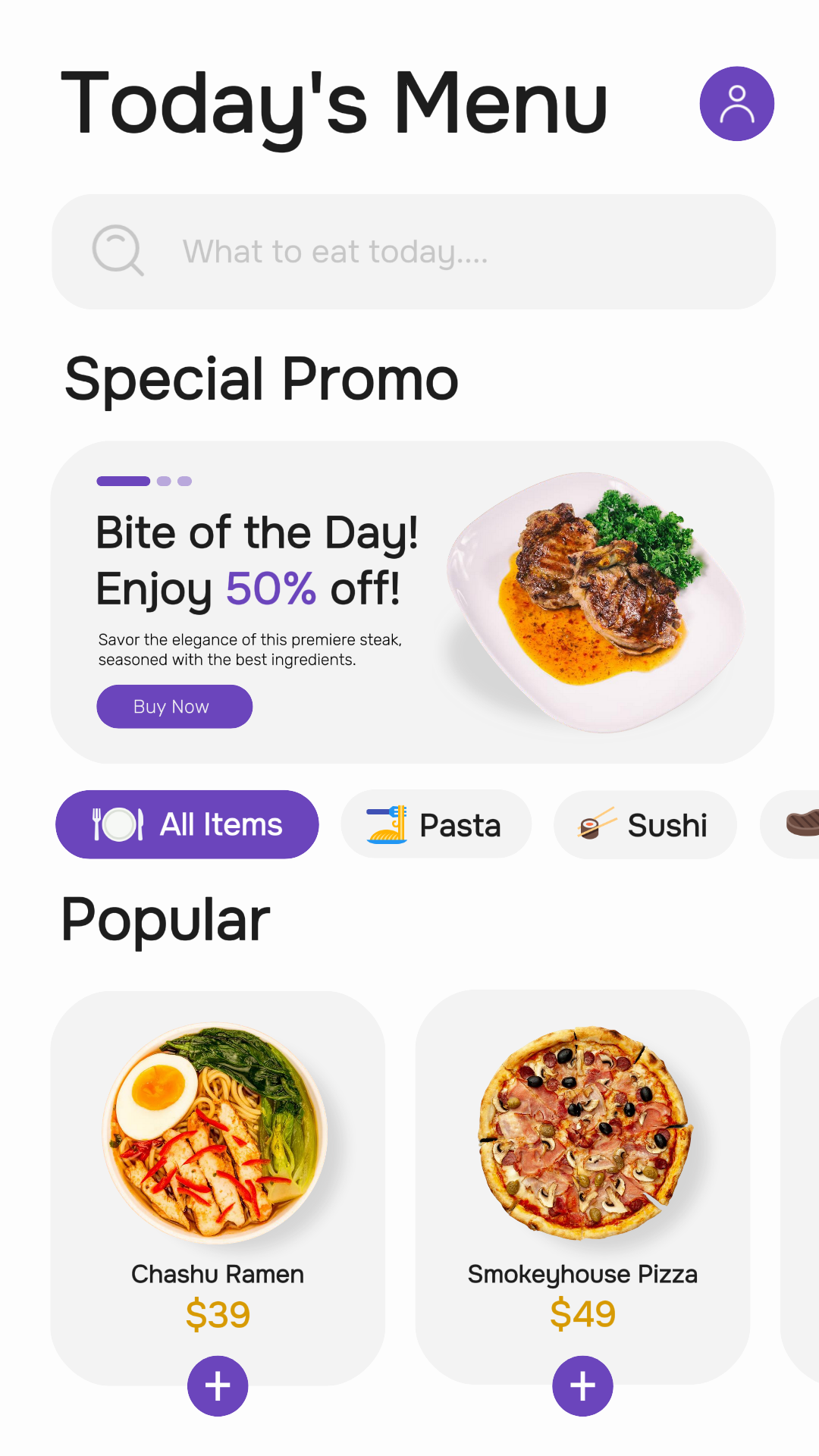Add Smokeyhouse Pizza to the cart
The width and height of the screenshot is (819, 1456).
[x=582, y=1386]
